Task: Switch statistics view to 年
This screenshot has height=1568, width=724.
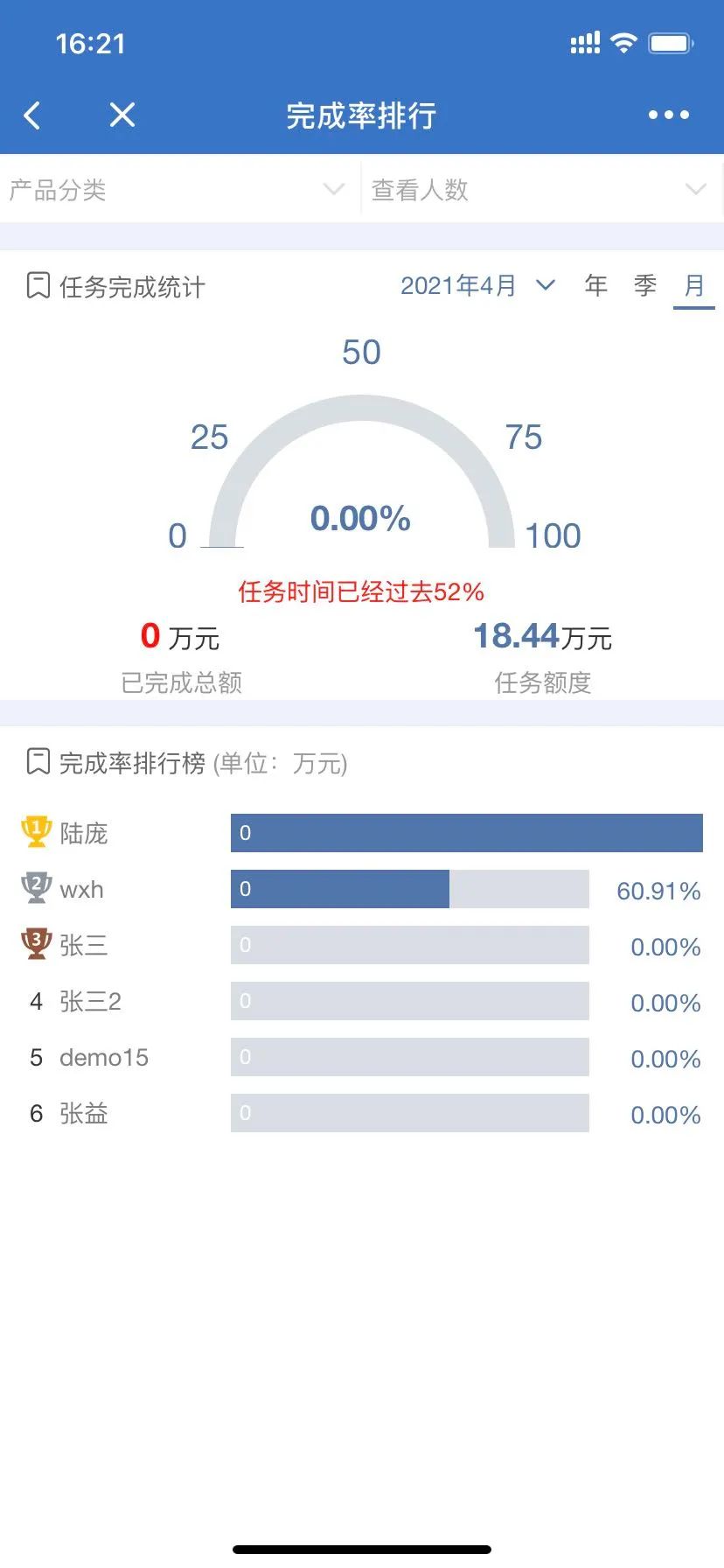Action: point(595,285)
